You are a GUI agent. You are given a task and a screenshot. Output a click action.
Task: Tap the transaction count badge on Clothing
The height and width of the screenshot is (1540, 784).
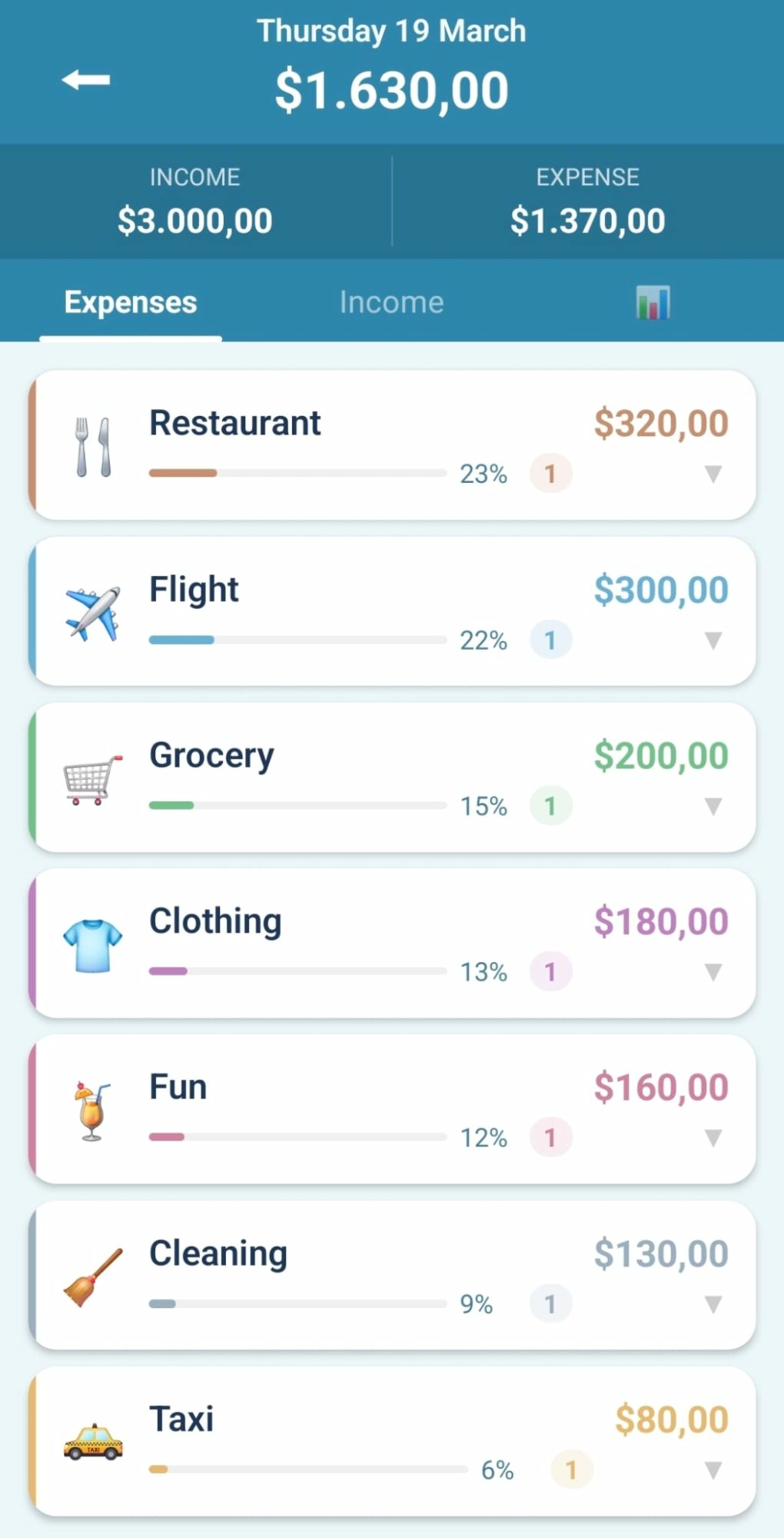(550, 971)
